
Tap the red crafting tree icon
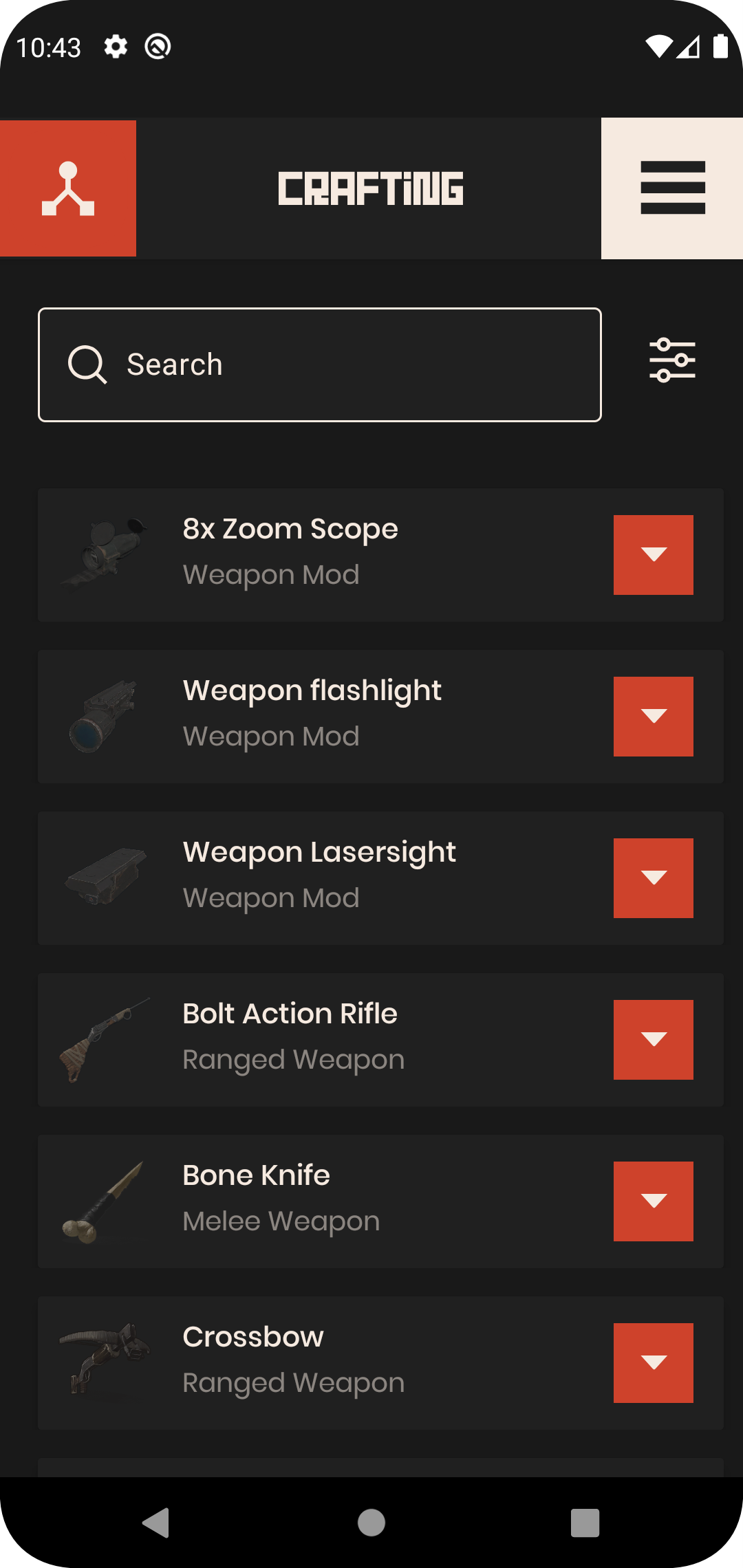(68, 188)
